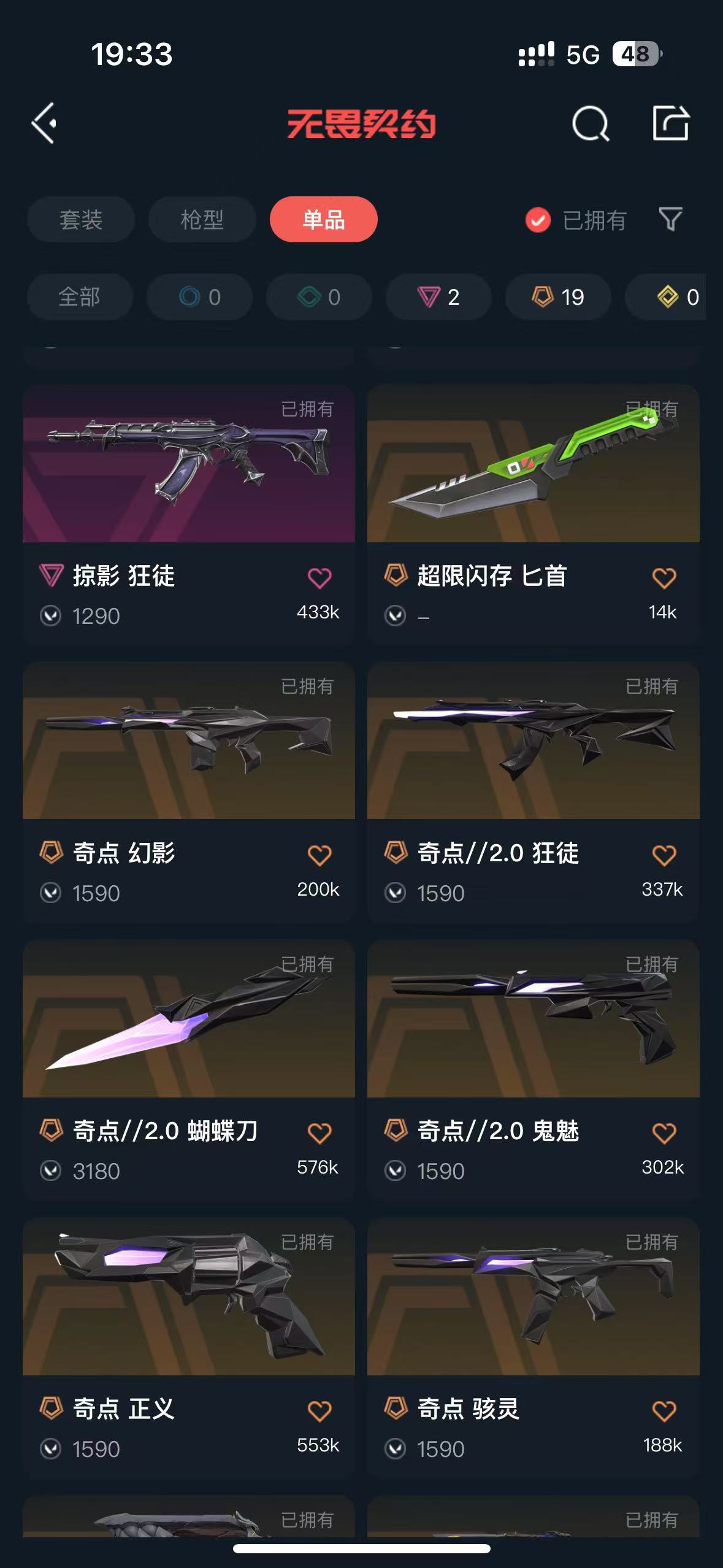Viewport: 723px width, 1568px height.
Task: Open the 超限闪存 匕首 knife card
Action: tap(533, 464)
